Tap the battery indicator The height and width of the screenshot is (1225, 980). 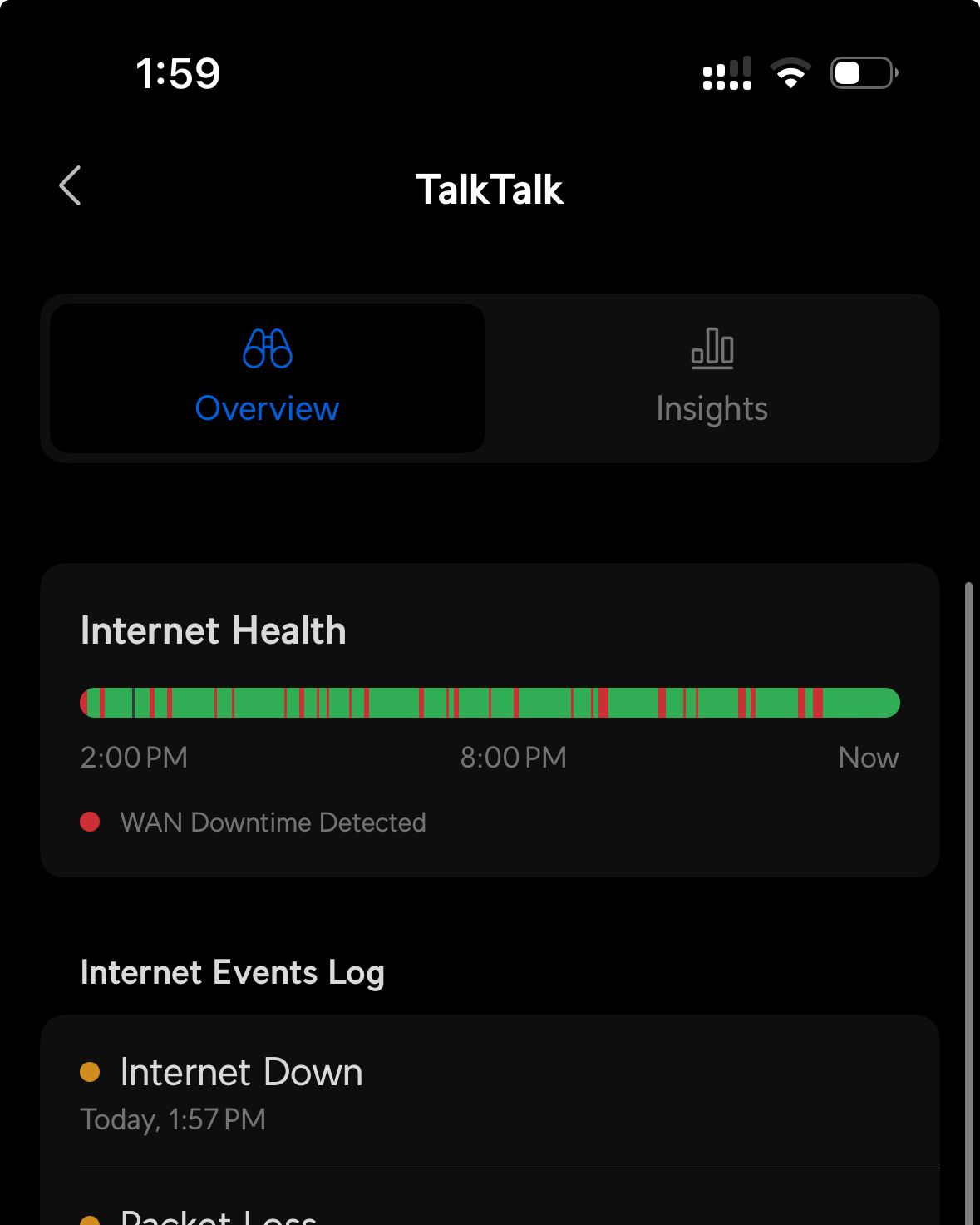859,72
